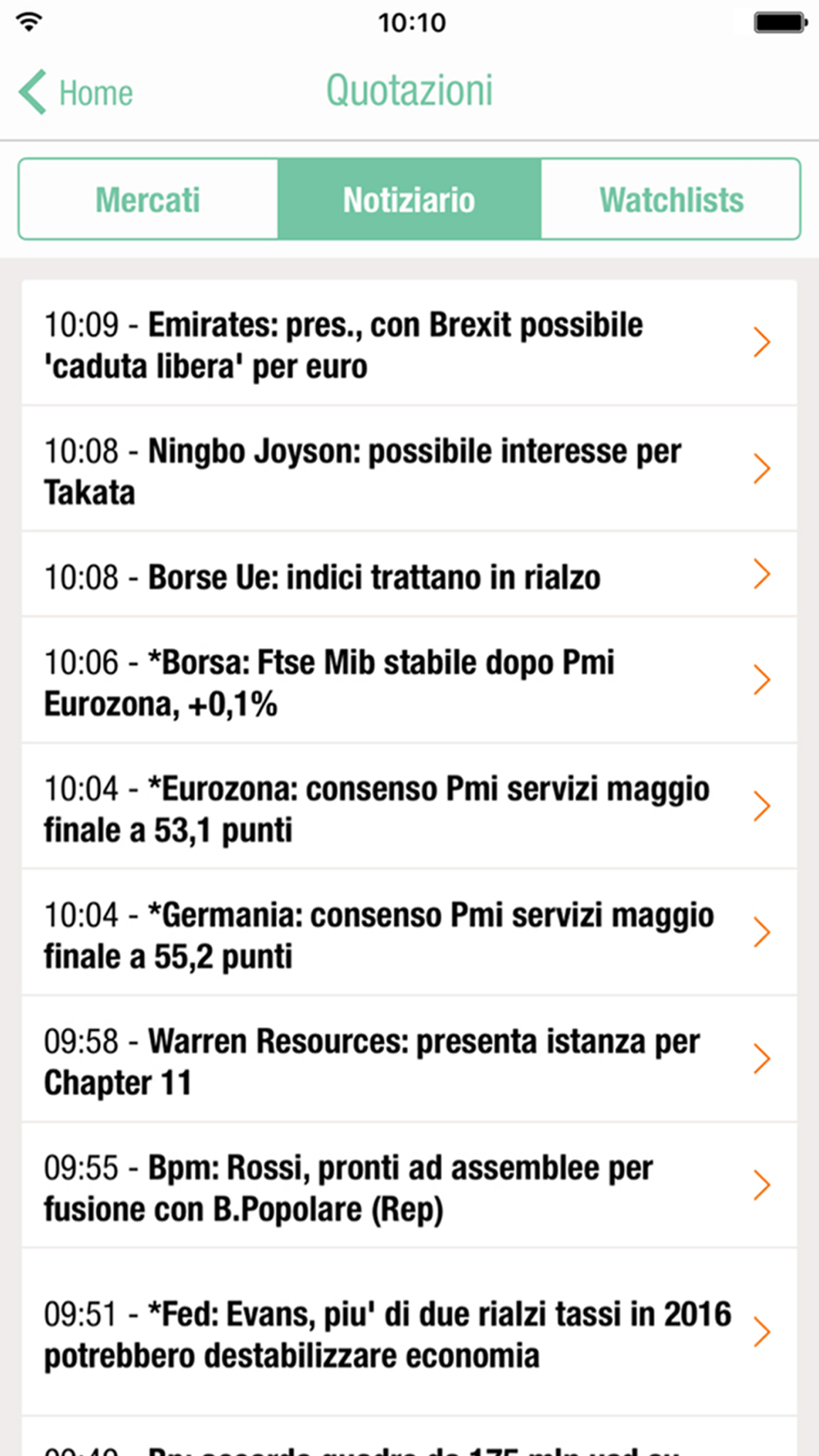View Eurozona Pmi servizi 53,1 punti news
Image resolution: width=819 pixels, height=1456 pixels.
tap(409, 807)
